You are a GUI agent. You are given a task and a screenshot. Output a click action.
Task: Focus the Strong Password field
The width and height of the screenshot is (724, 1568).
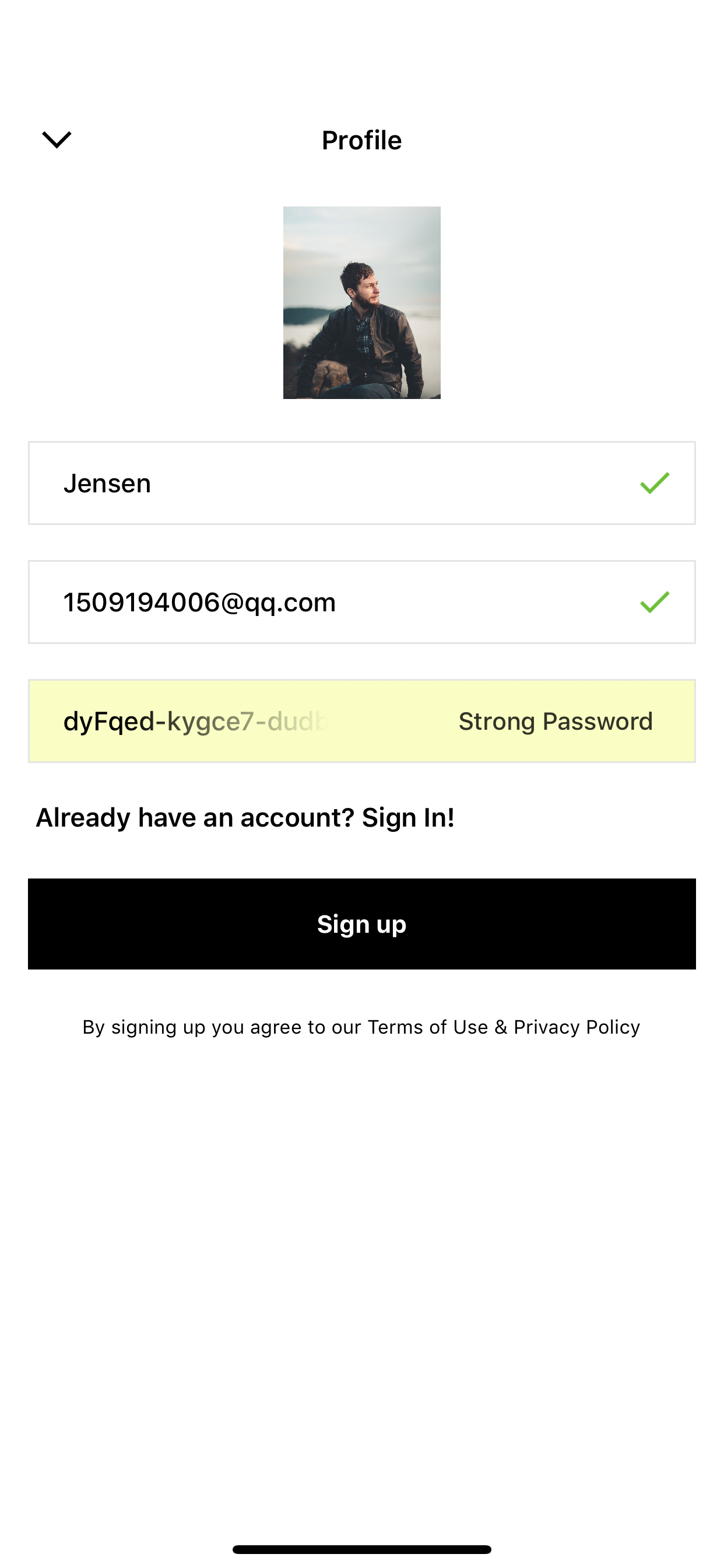(x=361, y=720)
